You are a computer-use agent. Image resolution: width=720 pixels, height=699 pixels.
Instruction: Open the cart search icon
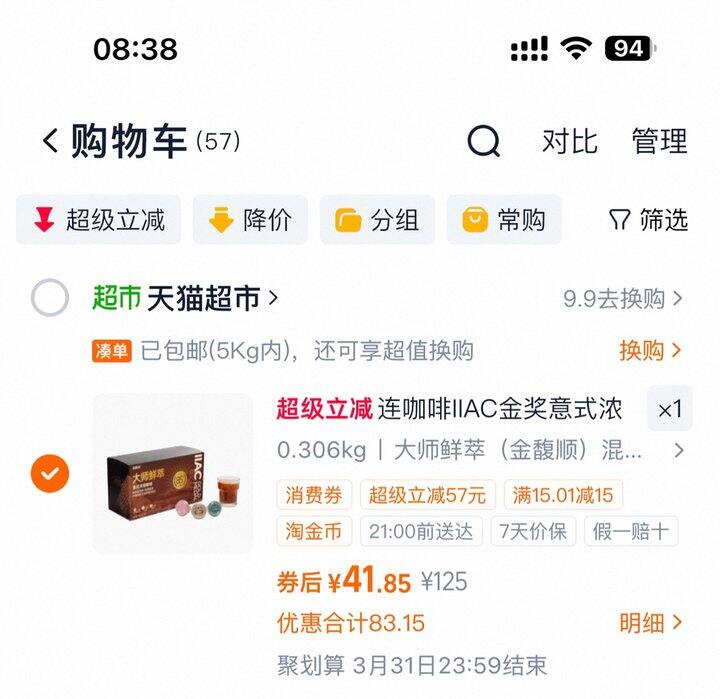tap(484, 141)
